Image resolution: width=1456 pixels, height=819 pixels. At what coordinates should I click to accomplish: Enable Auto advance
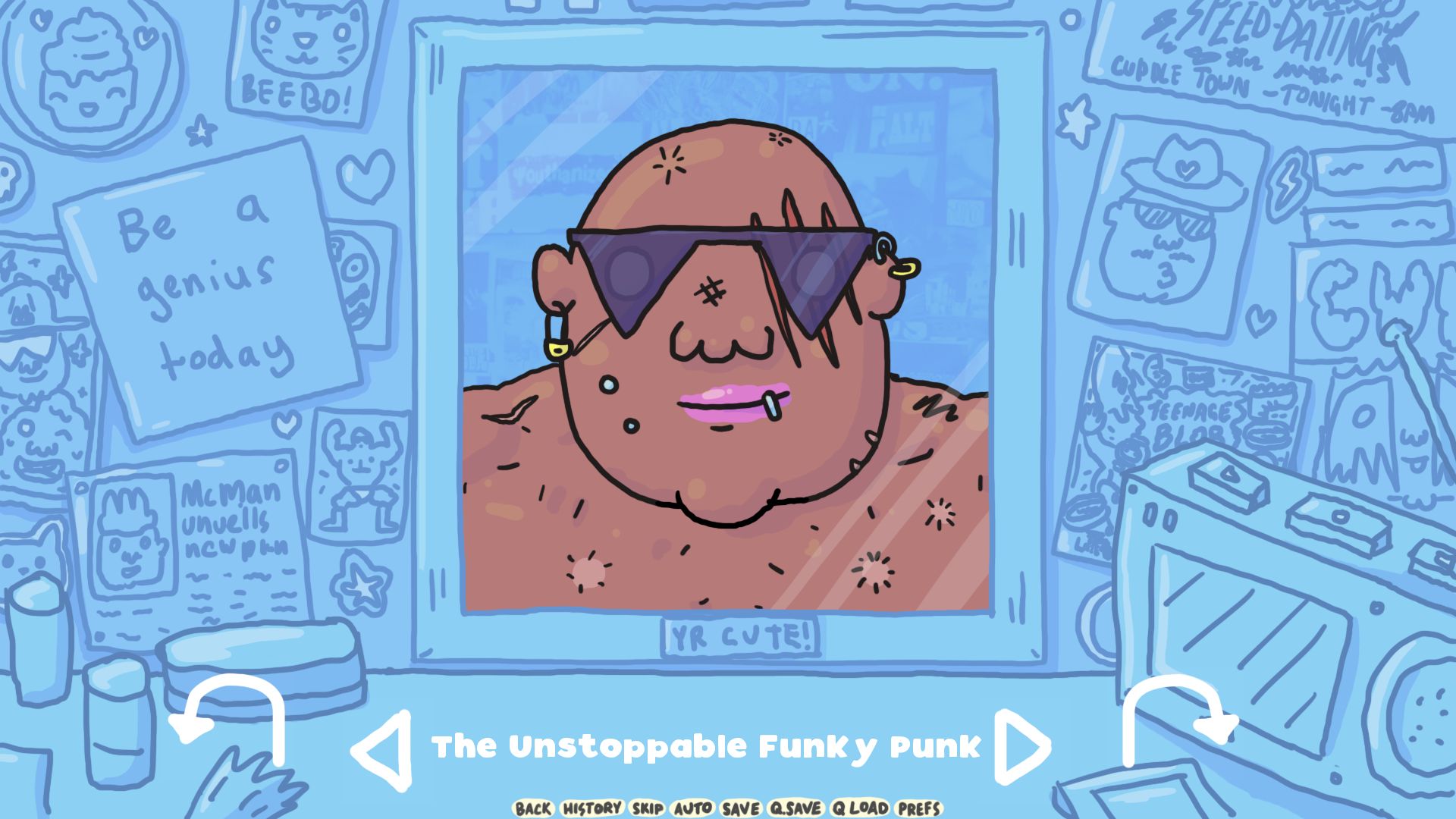[692, 808]
